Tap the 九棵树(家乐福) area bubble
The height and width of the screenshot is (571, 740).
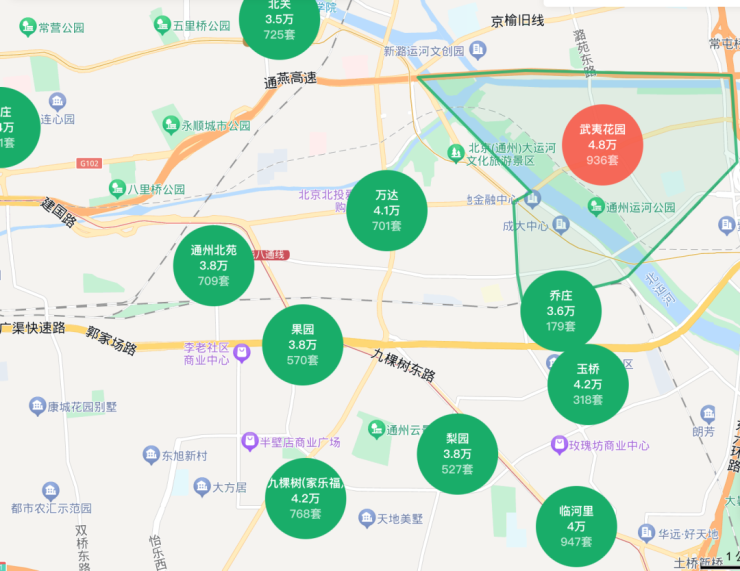tap(305, 498)
